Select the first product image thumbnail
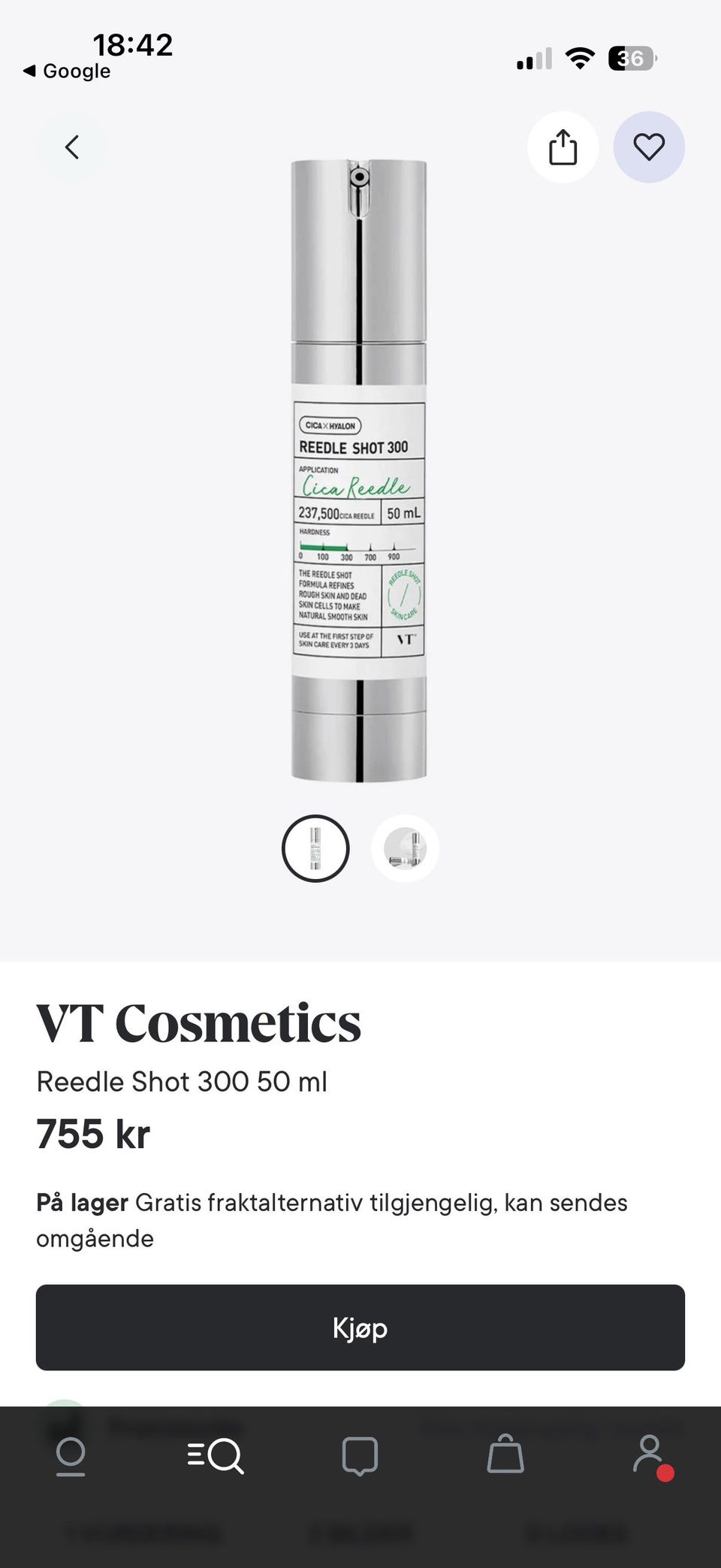Image resolution: width=721 pixels, height=1568 pixels. click(x=315, y=848)
